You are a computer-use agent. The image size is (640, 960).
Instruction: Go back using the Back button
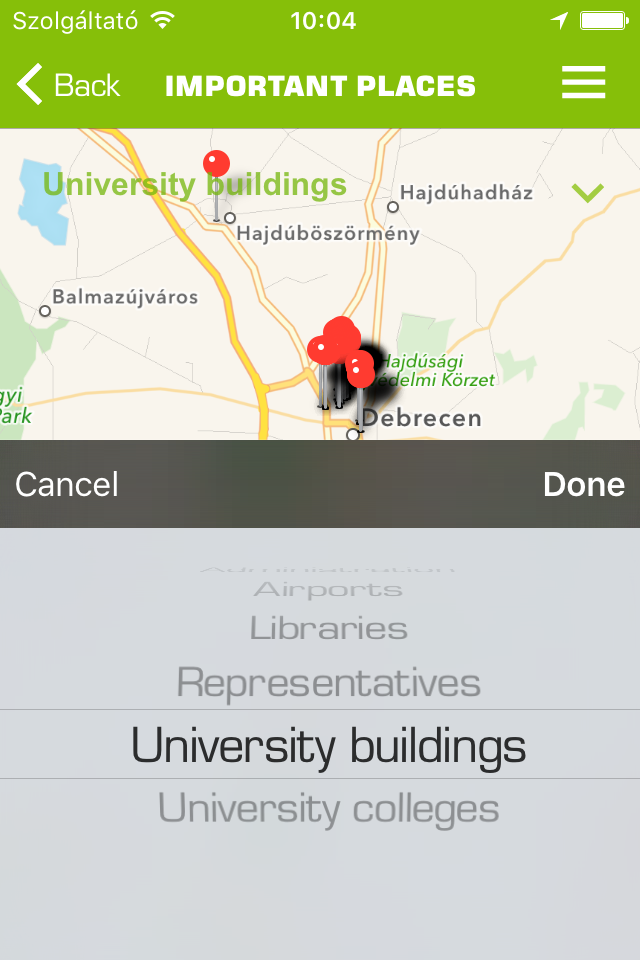click(68, 85)
